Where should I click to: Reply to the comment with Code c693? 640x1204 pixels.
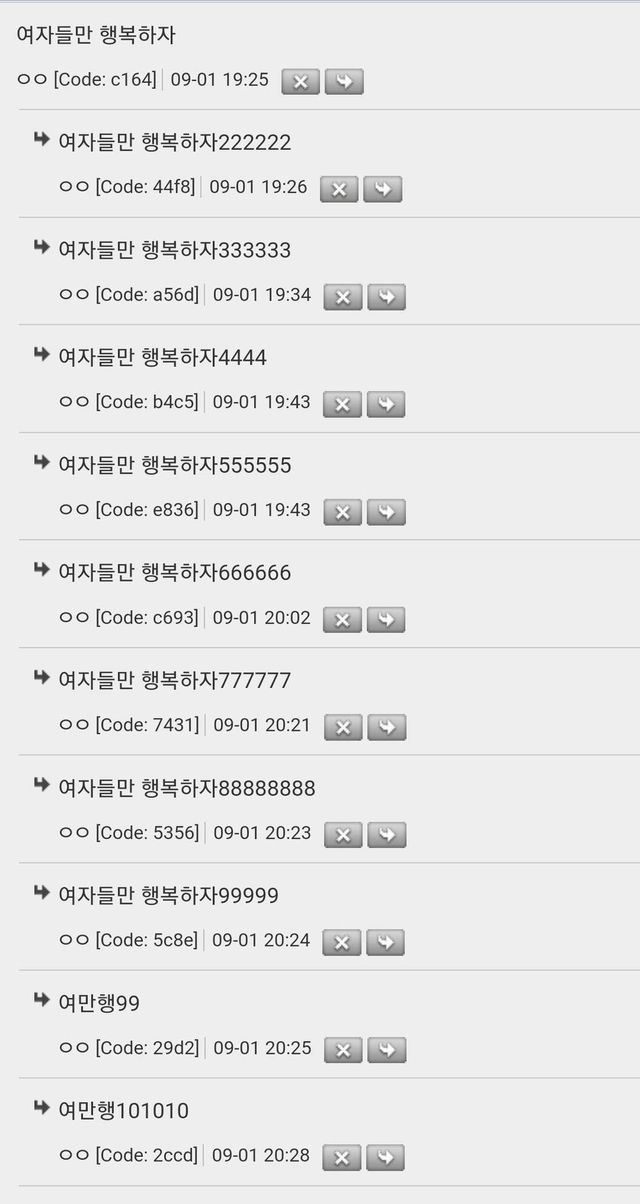click(386, 620)
